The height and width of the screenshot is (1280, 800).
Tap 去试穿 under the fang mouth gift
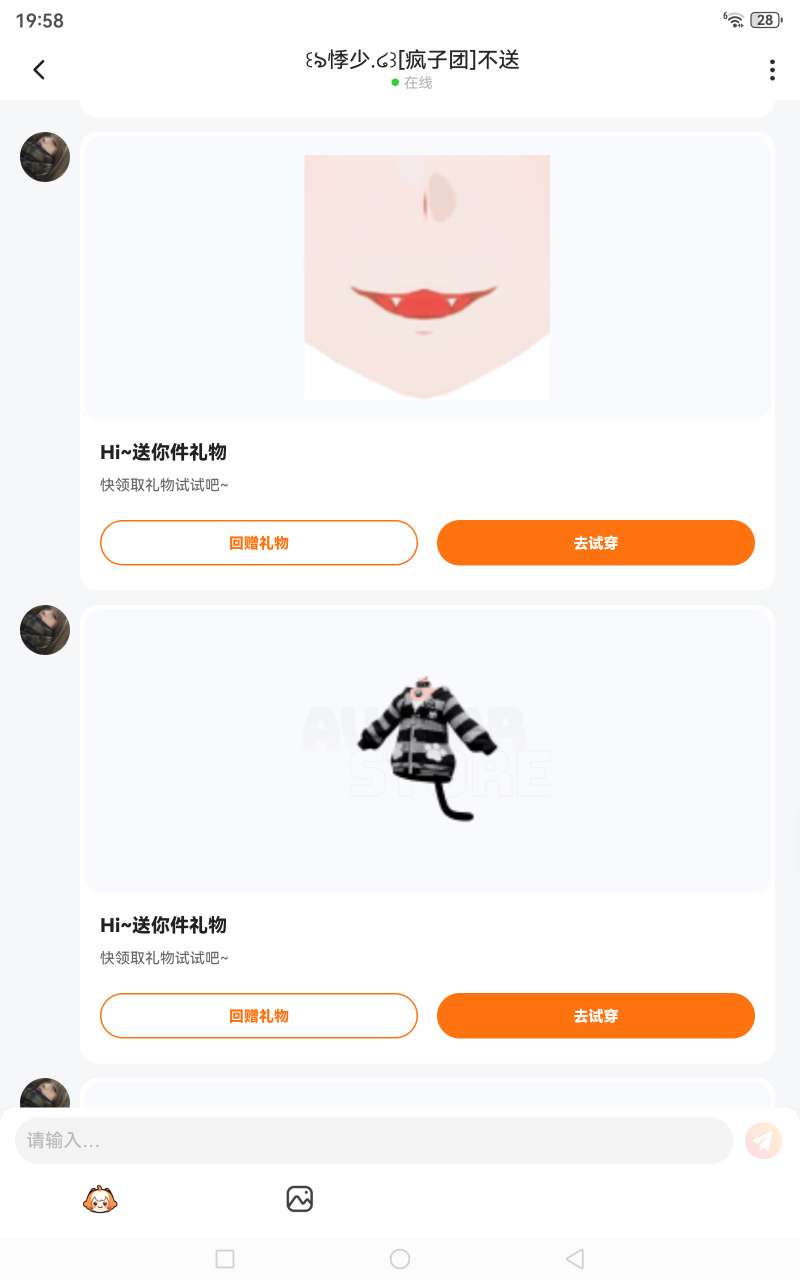pos(595,543)
